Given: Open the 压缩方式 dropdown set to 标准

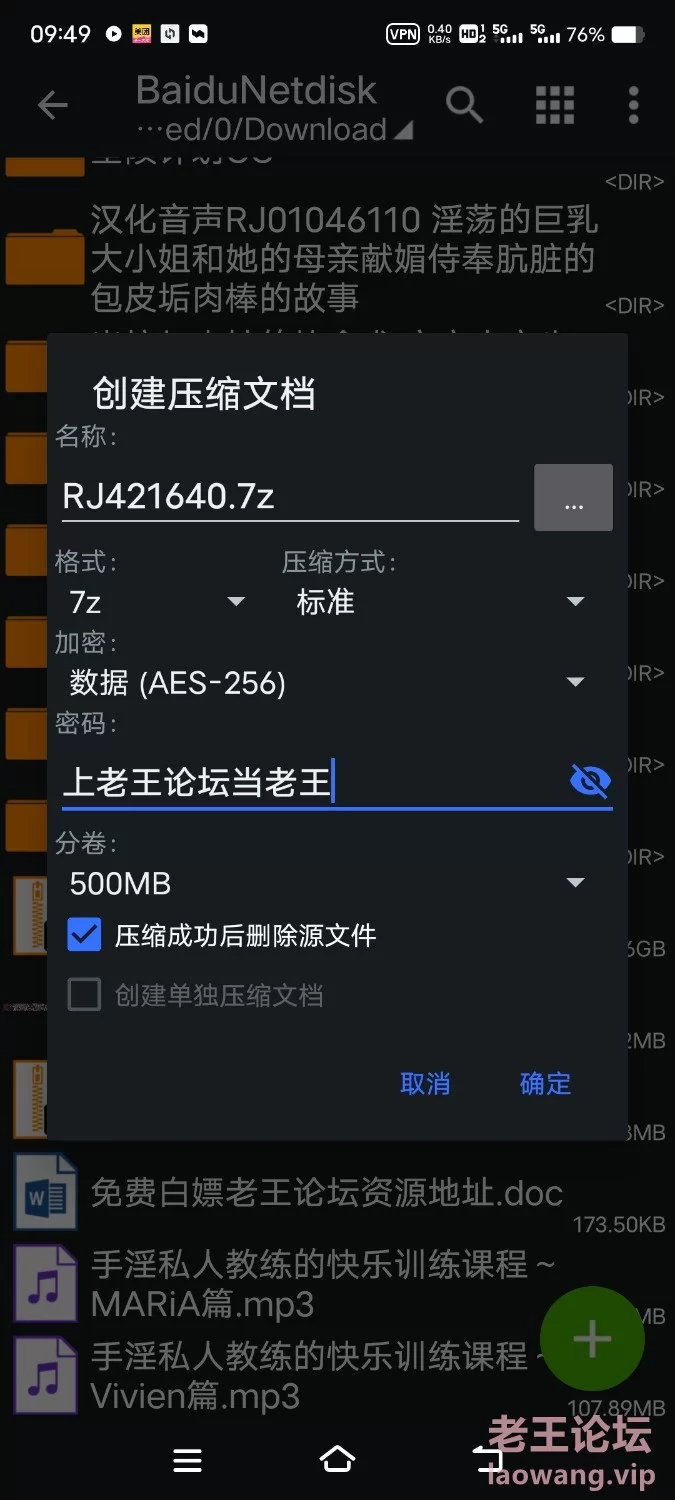Looking at the screenshot, I should 439,602.
